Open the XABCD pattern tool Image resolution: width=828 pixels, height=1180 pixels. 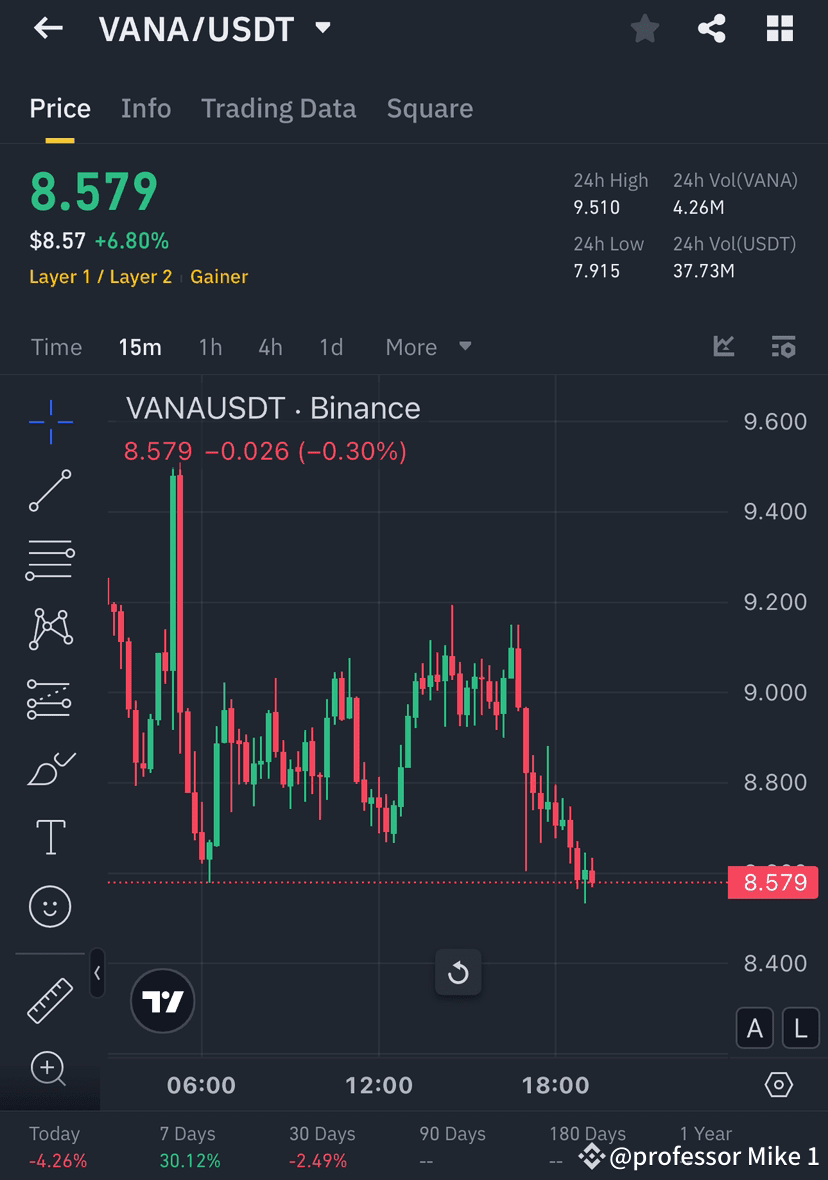click(x=49, y=628)
